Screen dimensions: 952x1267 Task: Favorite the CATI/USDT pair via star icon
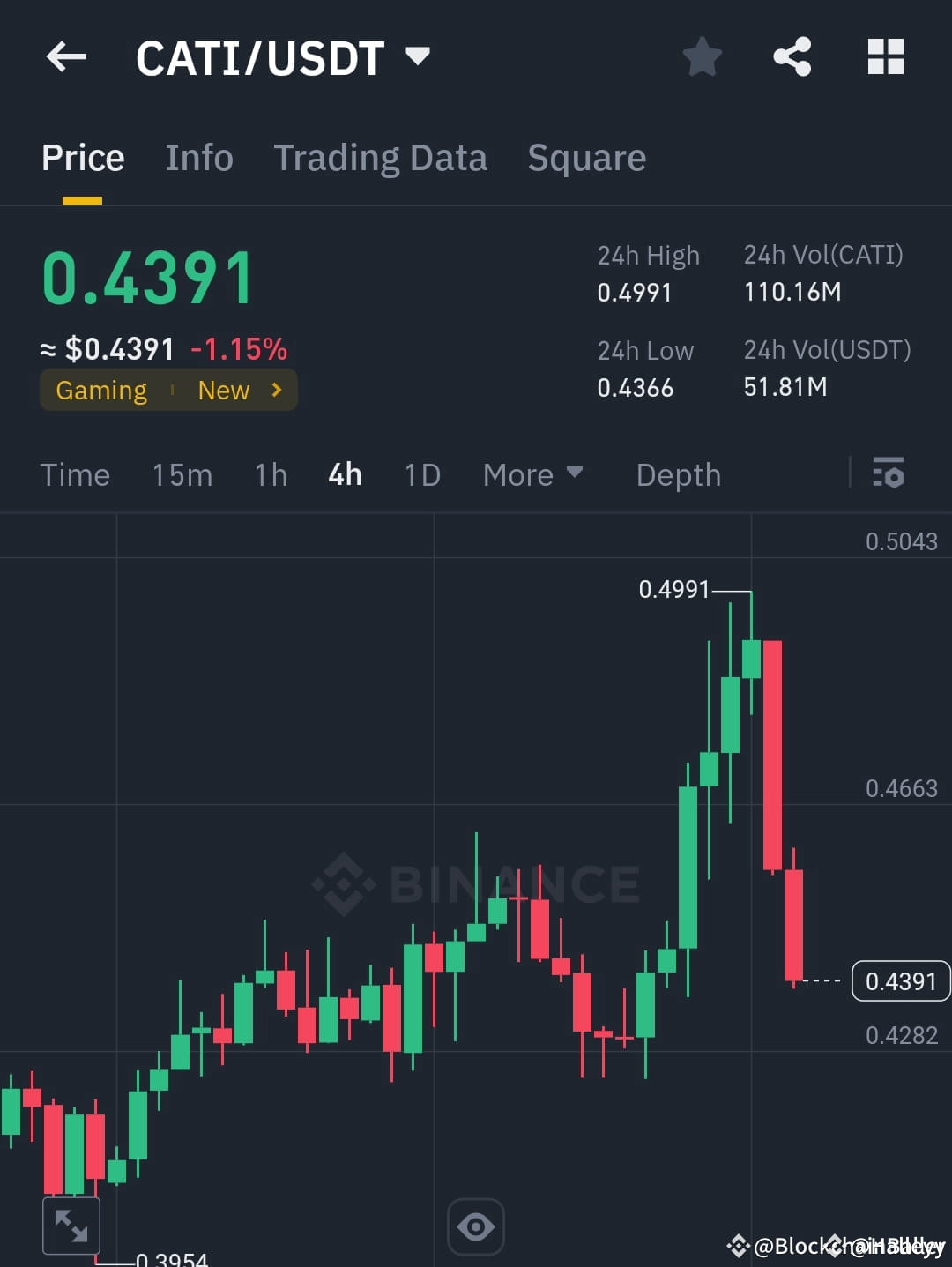coord(703,56)
